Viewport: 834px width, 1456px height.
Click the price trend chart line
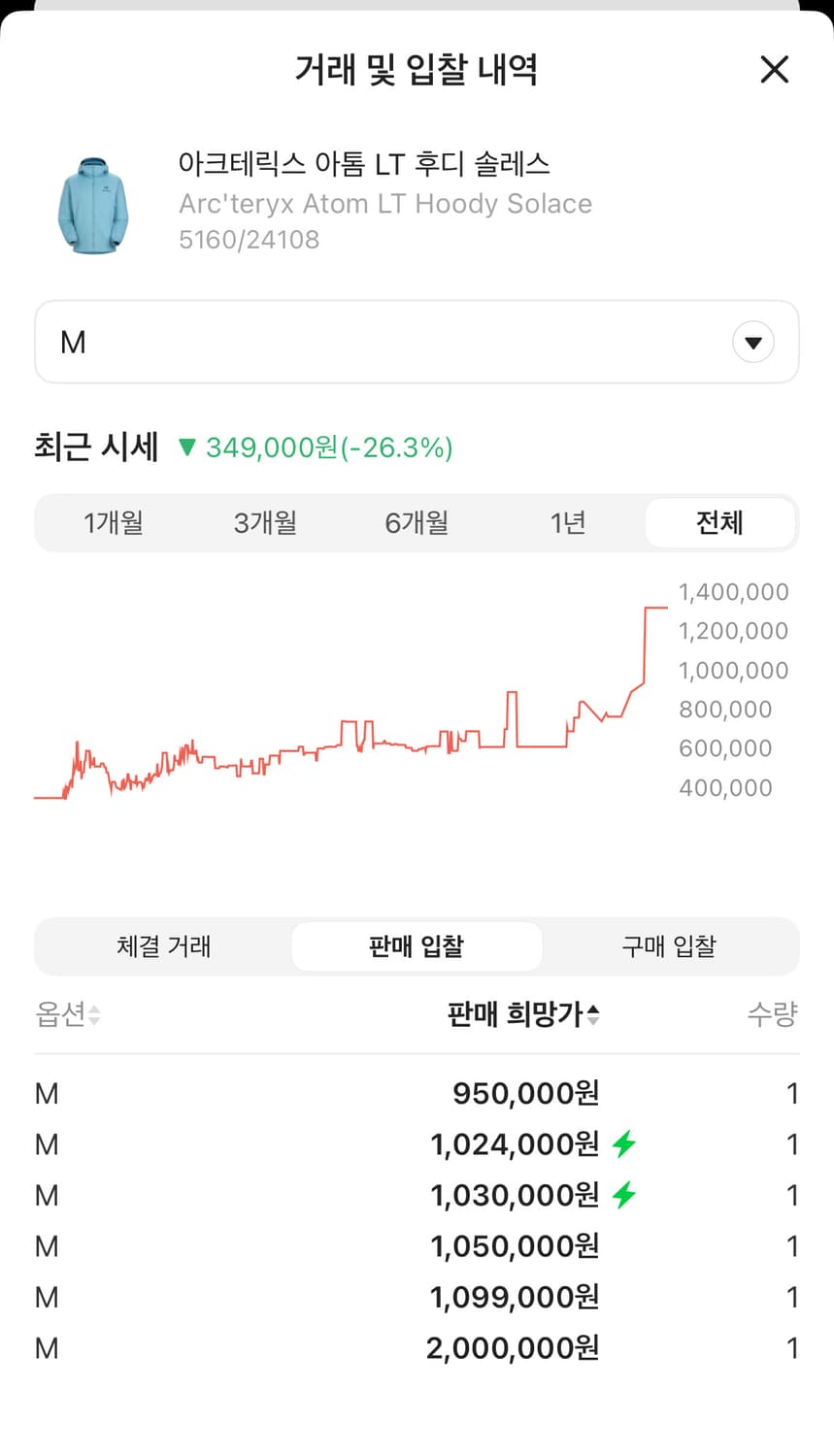[388, 747]
